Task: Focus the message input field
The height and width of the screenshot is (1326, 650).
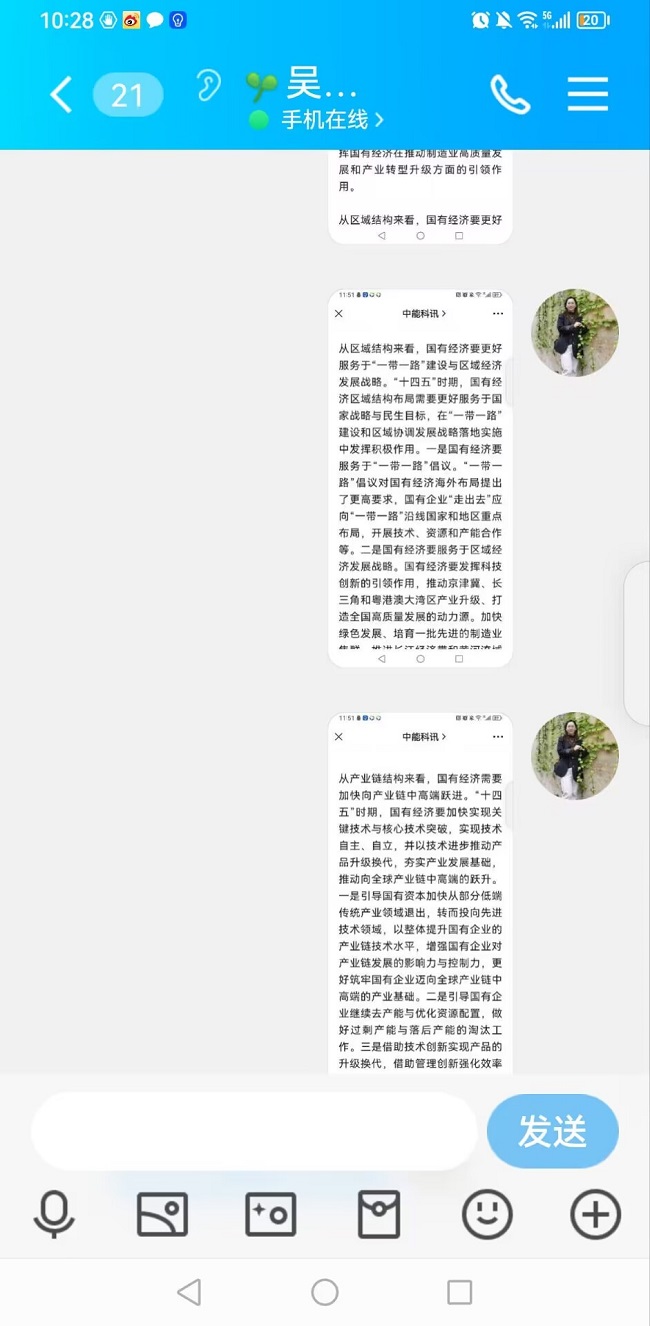Action: click(254, 1131)
